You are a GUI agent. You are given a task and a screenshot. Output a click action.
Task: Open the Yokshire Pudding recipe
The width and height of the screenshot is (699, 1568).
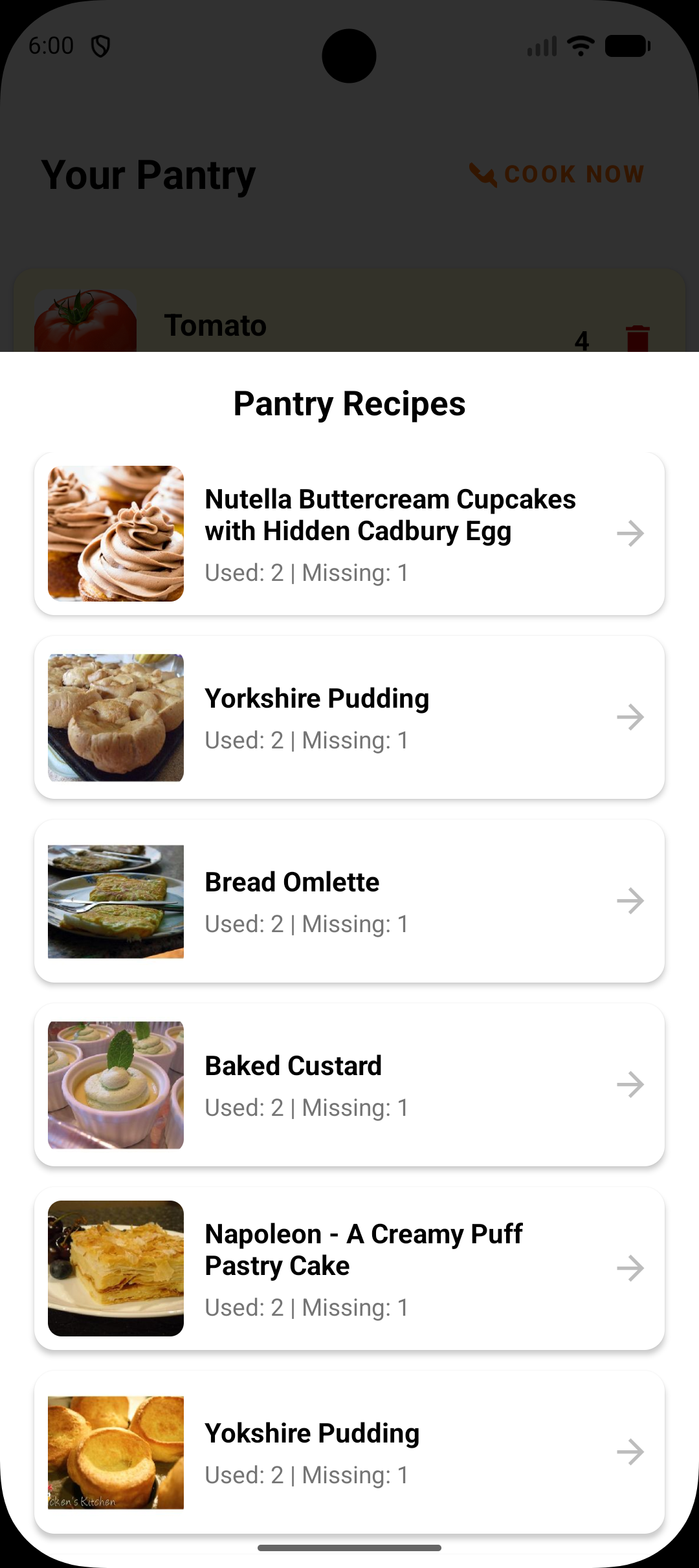click(349, 1452)
